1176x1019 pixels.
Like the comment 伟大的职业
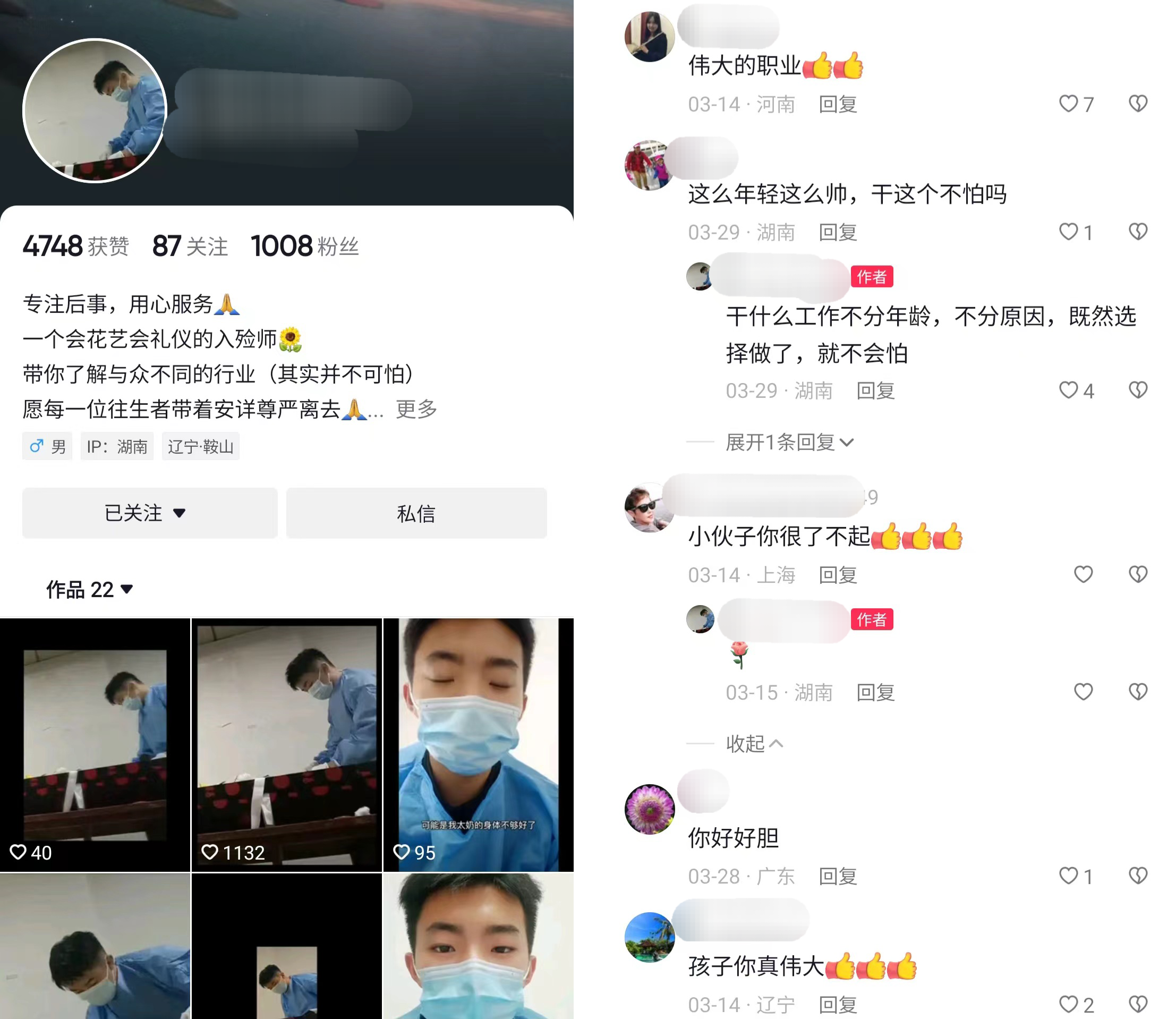tap(1069, 104)
